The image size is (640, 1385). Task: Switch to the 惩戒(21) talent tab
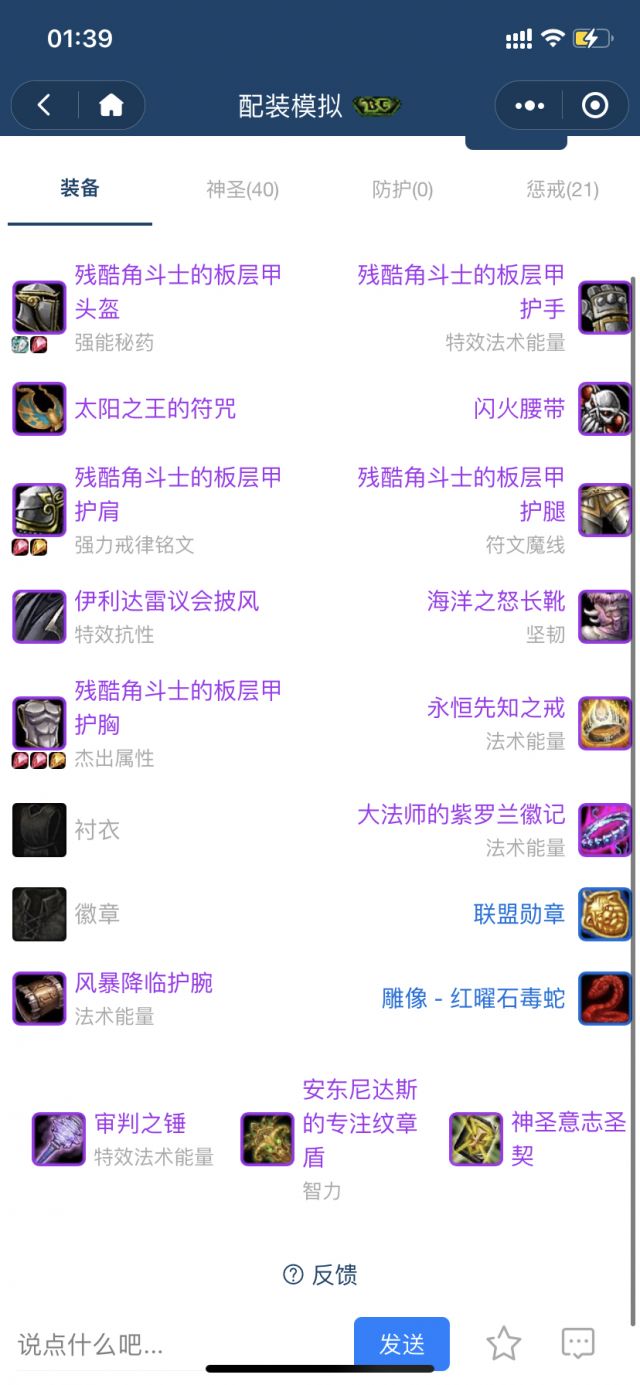[x=562, y=189]
